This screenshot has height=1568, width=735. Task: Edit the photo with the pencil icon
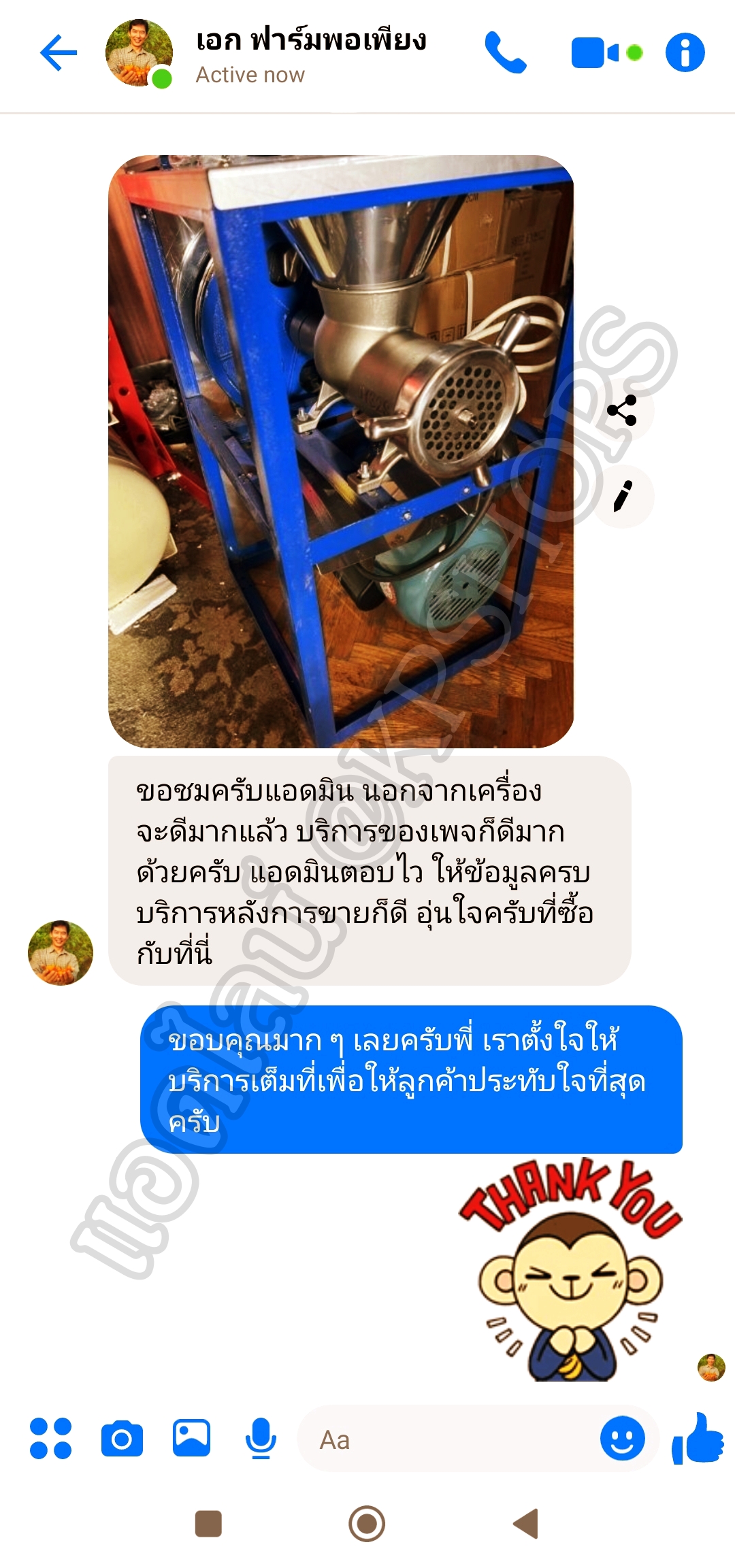coord(622,497)
